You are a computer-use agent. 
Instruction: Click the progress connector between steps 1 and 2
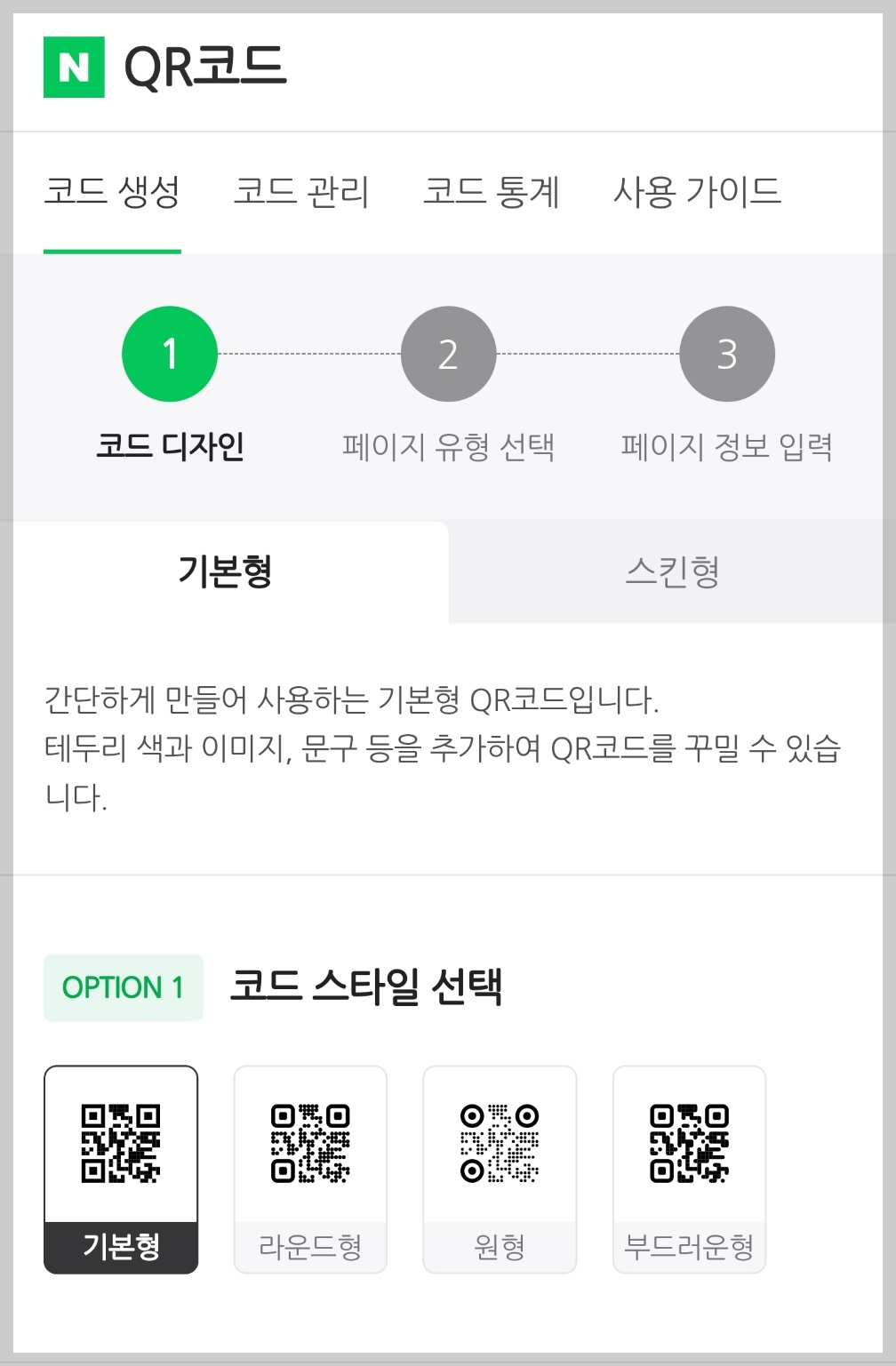click(x=308, y=353)
